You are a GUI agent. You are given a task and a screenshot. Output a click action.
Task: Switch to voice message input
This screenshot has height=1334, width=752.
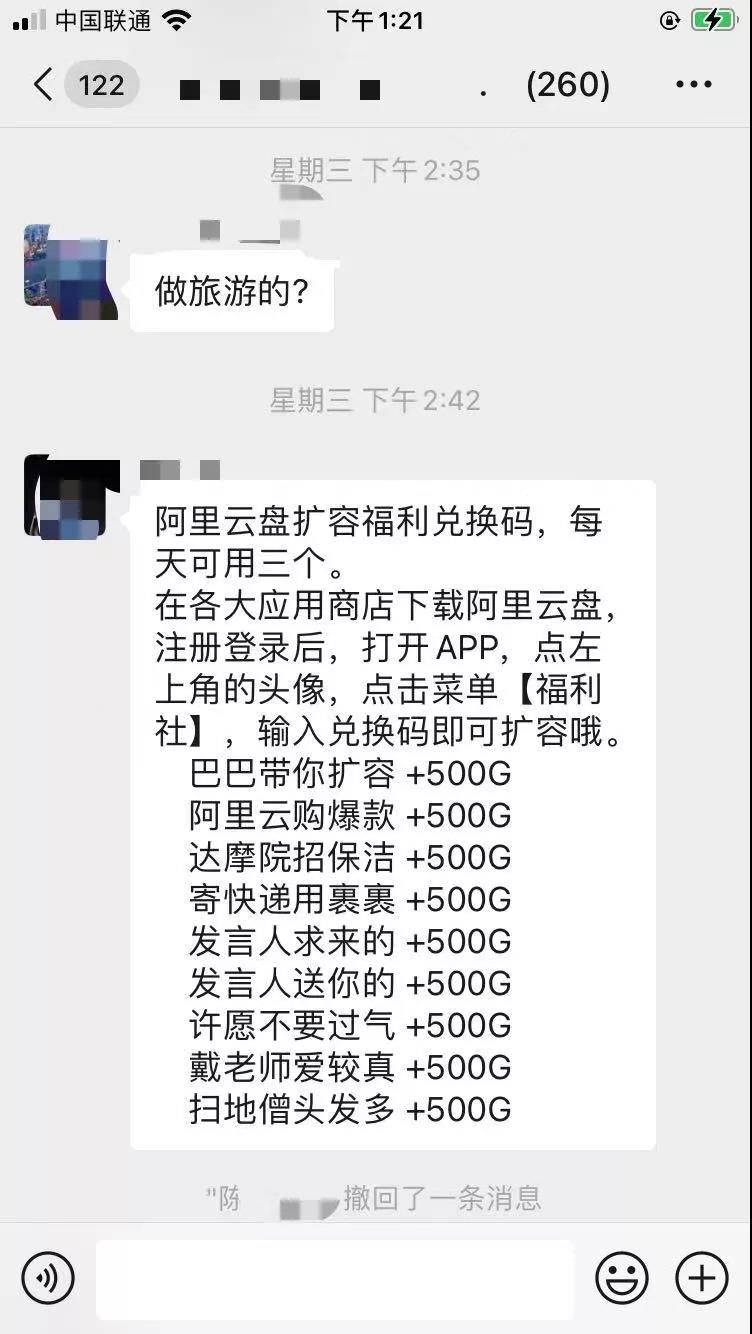[x=48, y=1277]
